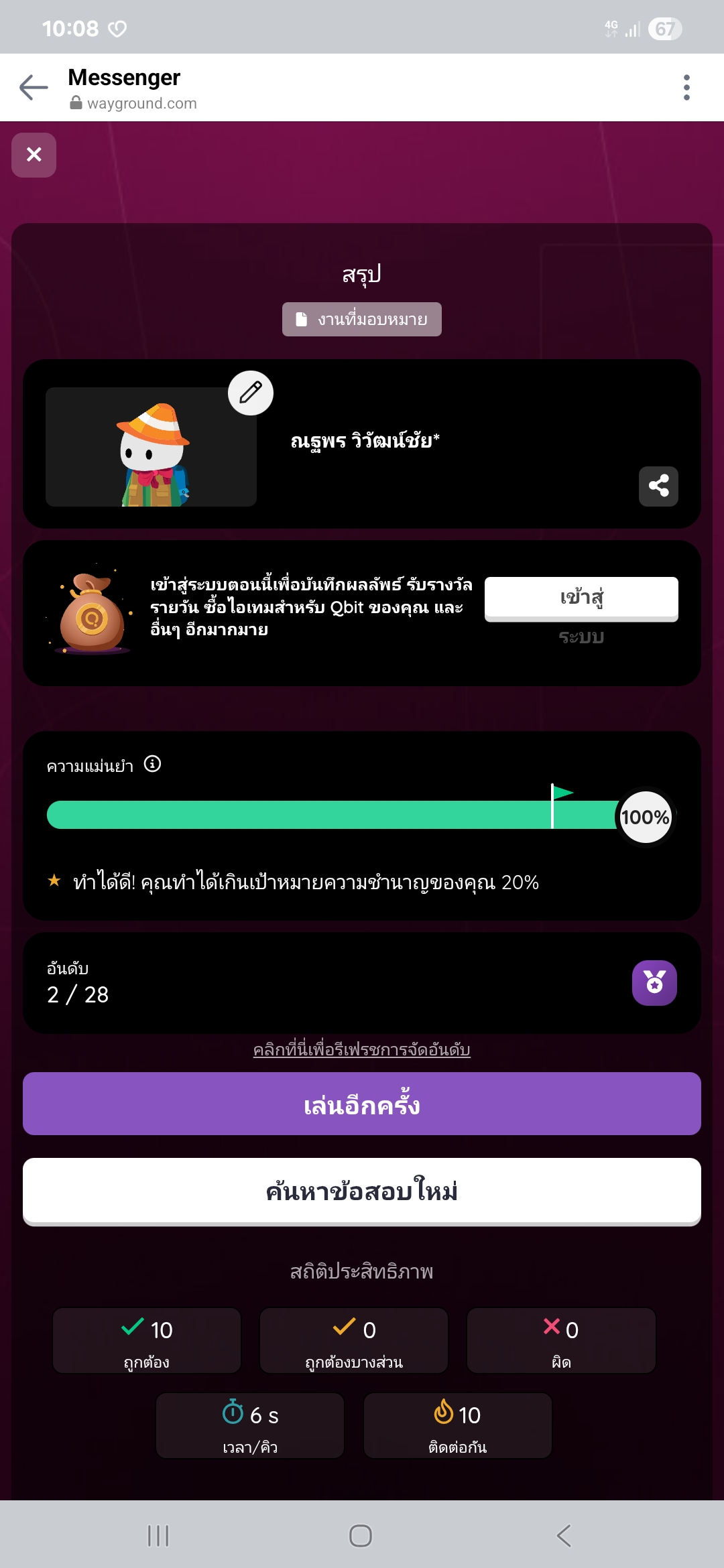Play again with เล่นอีกครั้ง
Viewport: 724px width, 1568px height.
[x=362, y=1104]
